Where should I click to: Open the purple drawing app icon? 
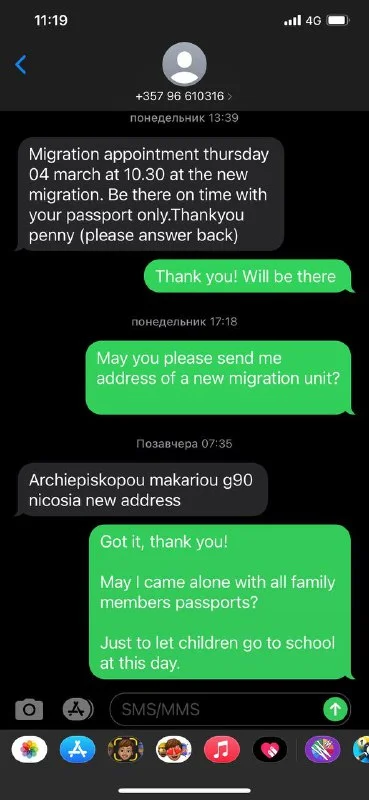[323, 750]
